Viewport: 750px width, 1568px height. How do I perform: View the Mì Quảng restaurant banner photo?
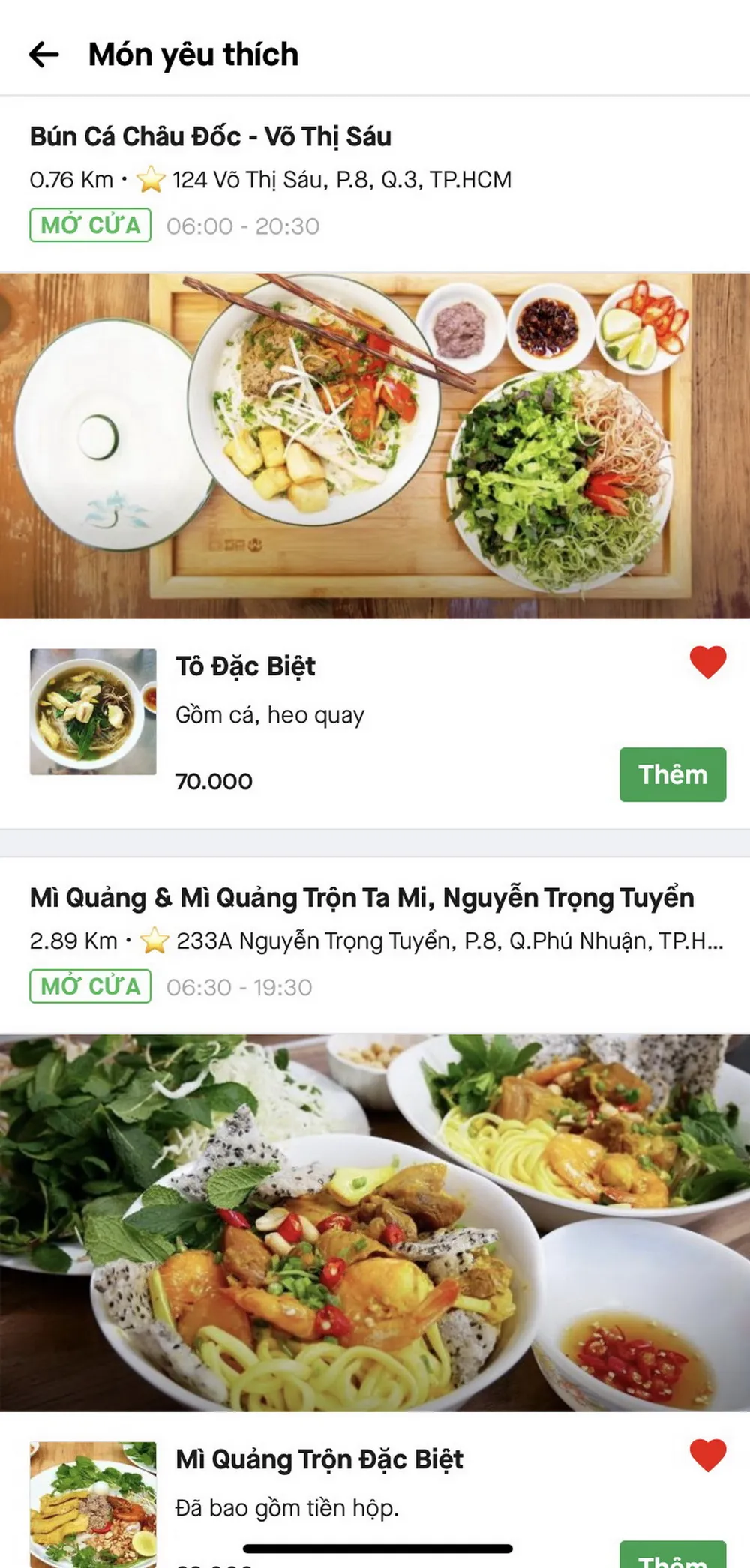pyautogui.click(x=375, y=1222)
